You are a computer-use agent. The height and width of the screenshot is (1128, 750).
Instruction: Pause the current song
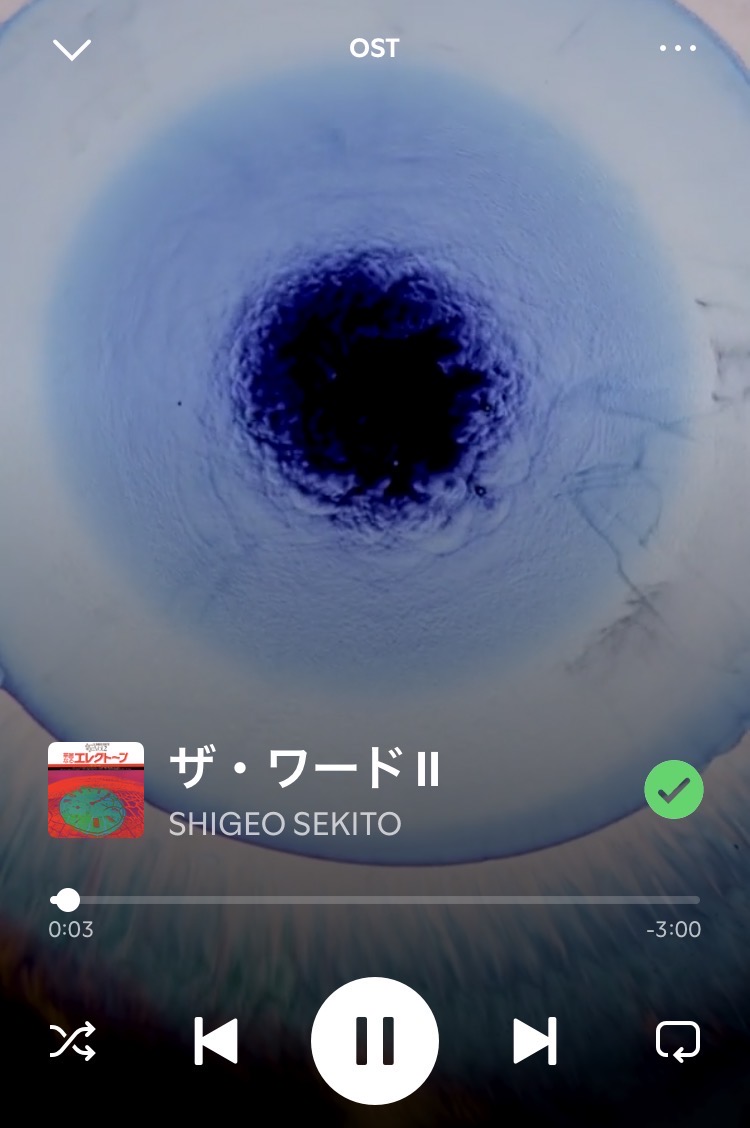coord(375,1041)
